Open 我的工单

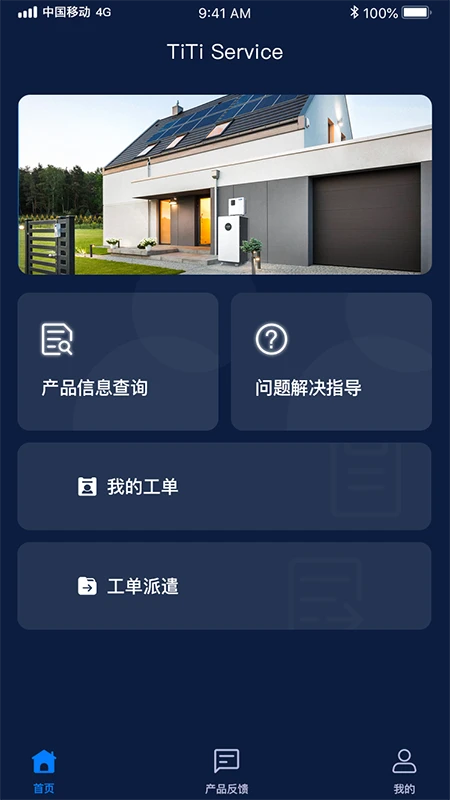pos(224,486)
